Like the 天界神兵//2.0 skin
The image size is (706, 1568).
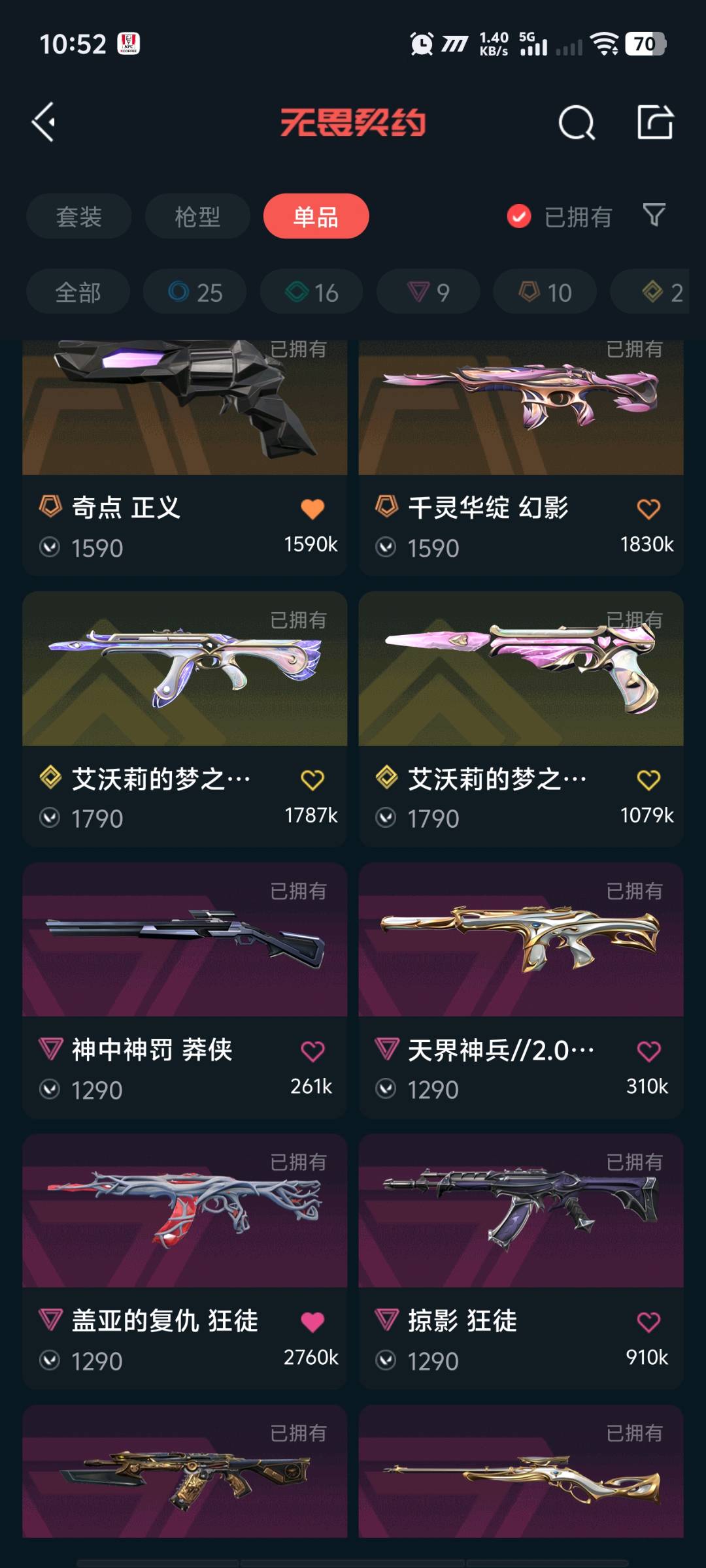tap(648, 1051)
